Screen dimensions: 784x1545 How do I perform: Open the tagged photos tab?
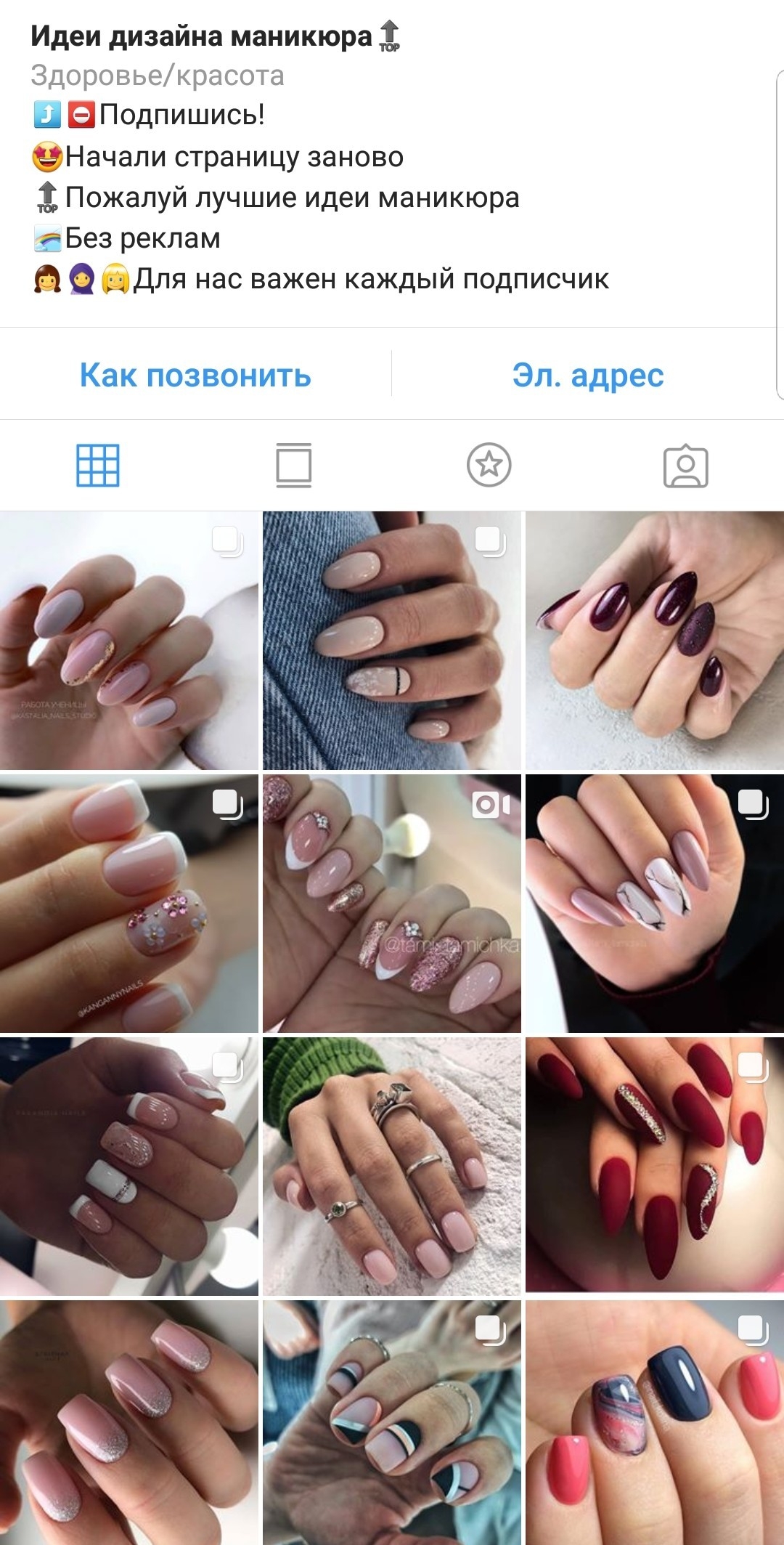(x=685, y=466)
